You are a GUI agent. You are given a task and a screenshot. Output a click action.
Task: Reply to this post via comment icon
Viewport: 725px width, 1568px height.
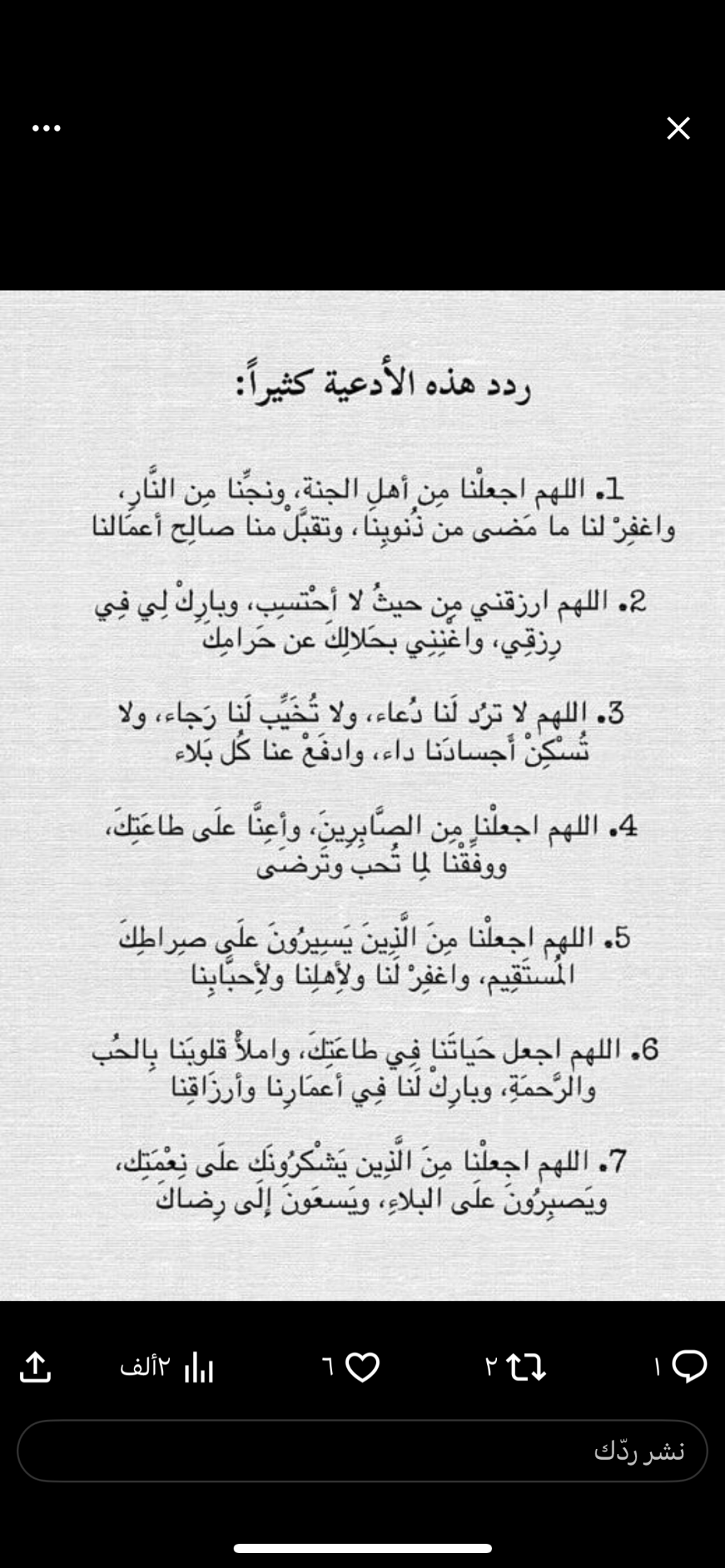pos(689,1366)
